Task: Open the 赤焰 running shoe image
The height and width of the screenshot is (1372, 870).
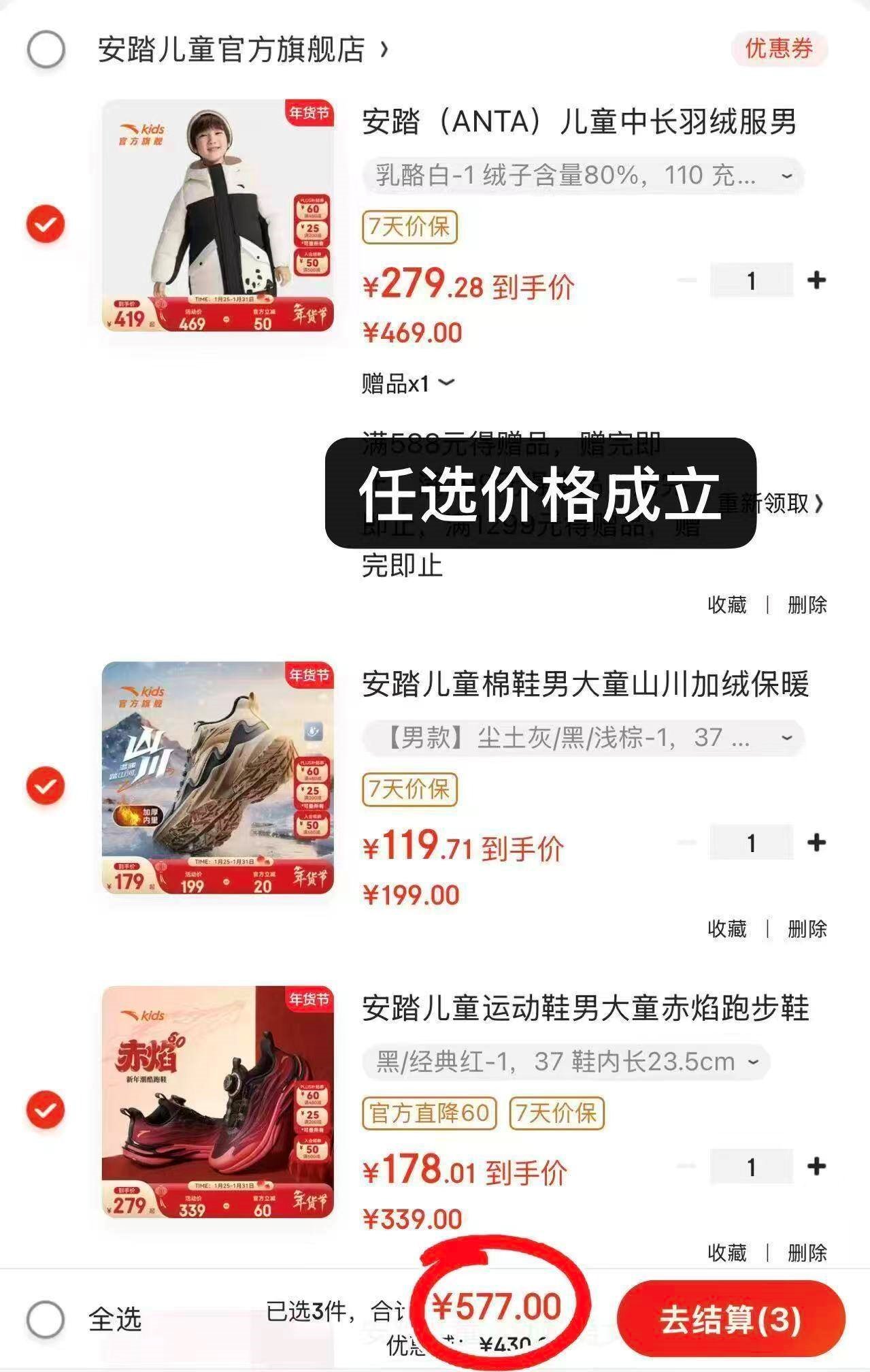Action: pos(218,1102)
